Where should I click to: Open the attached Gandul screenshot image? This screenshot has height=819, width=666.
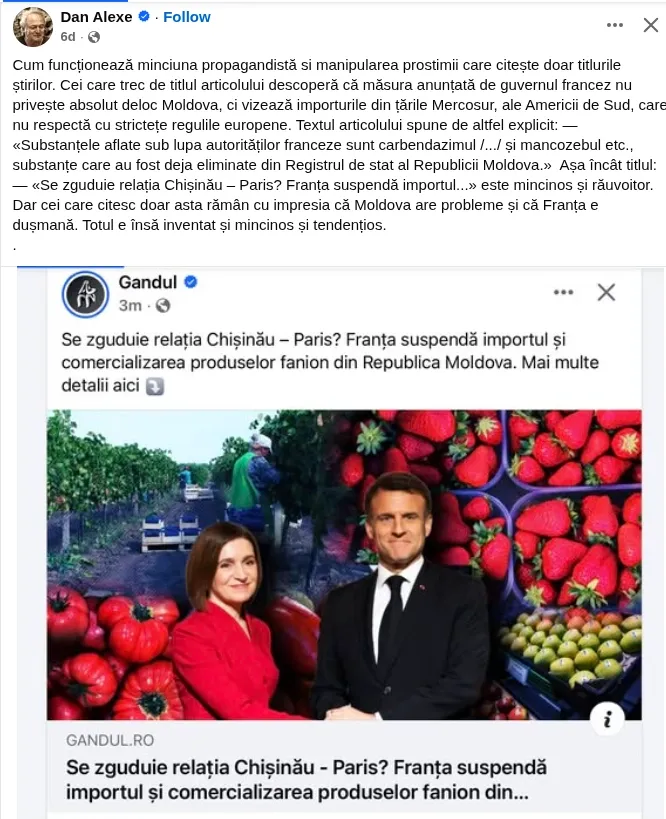343,540
